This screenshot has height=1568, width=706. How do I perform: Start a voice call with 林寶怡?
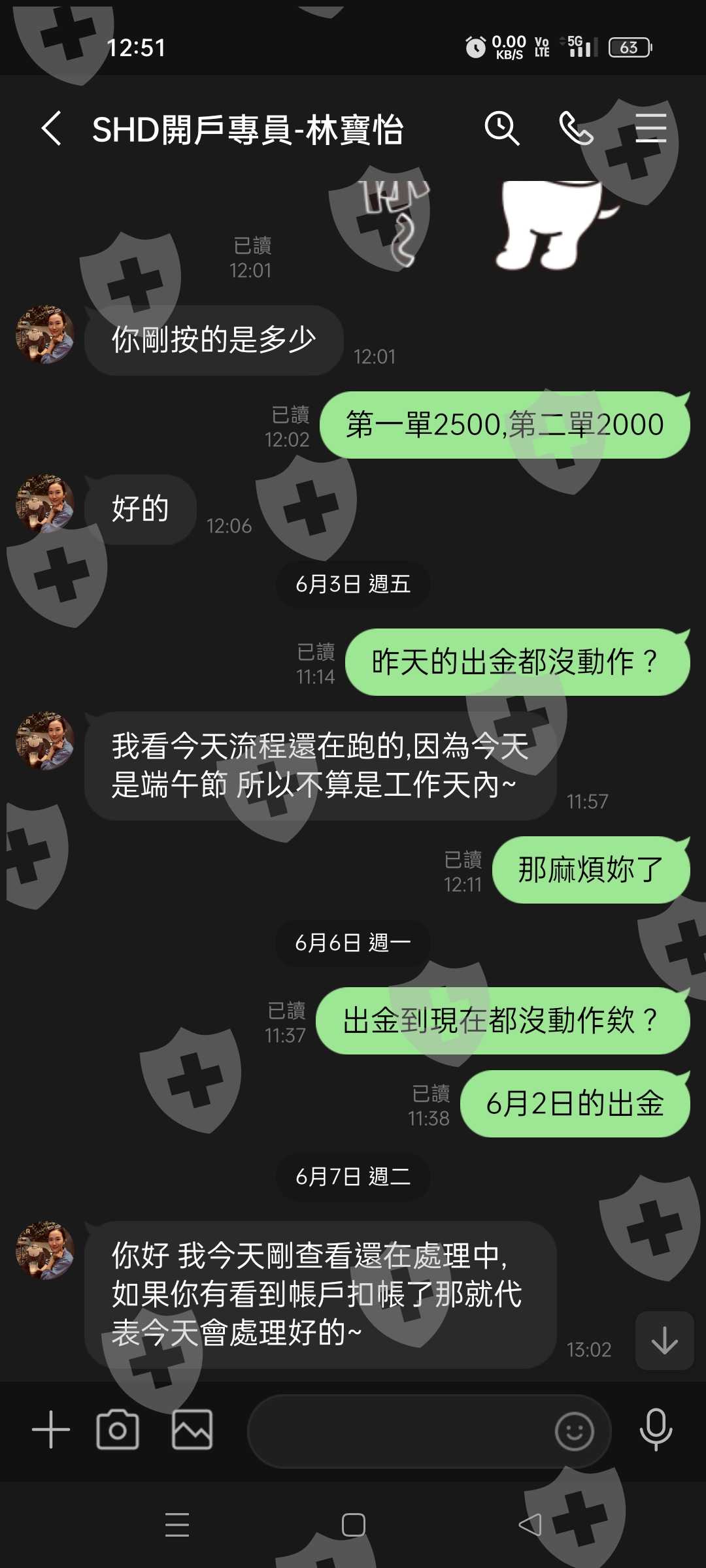576,128
